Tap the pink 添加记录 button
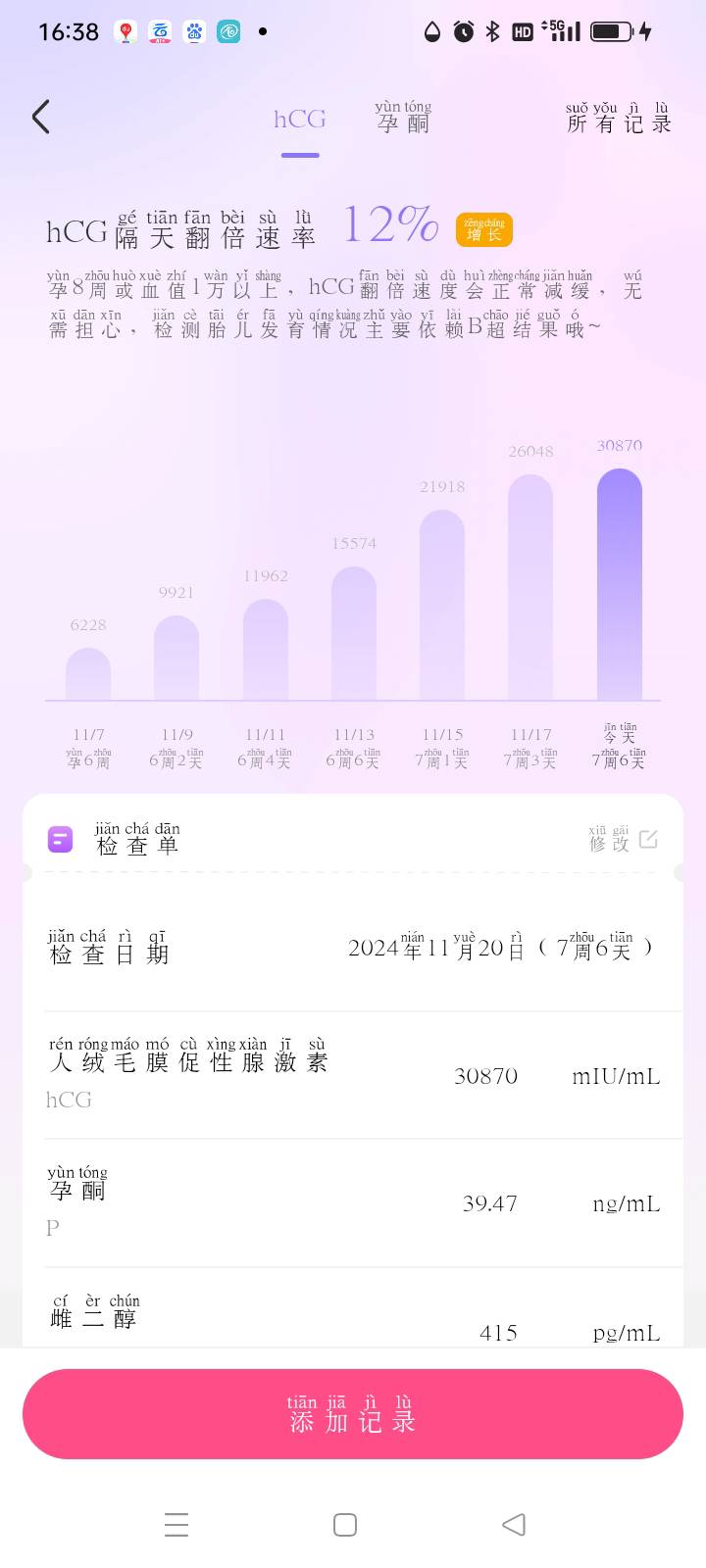Screen dimensions: 706x1568 tap(353, 1413)
